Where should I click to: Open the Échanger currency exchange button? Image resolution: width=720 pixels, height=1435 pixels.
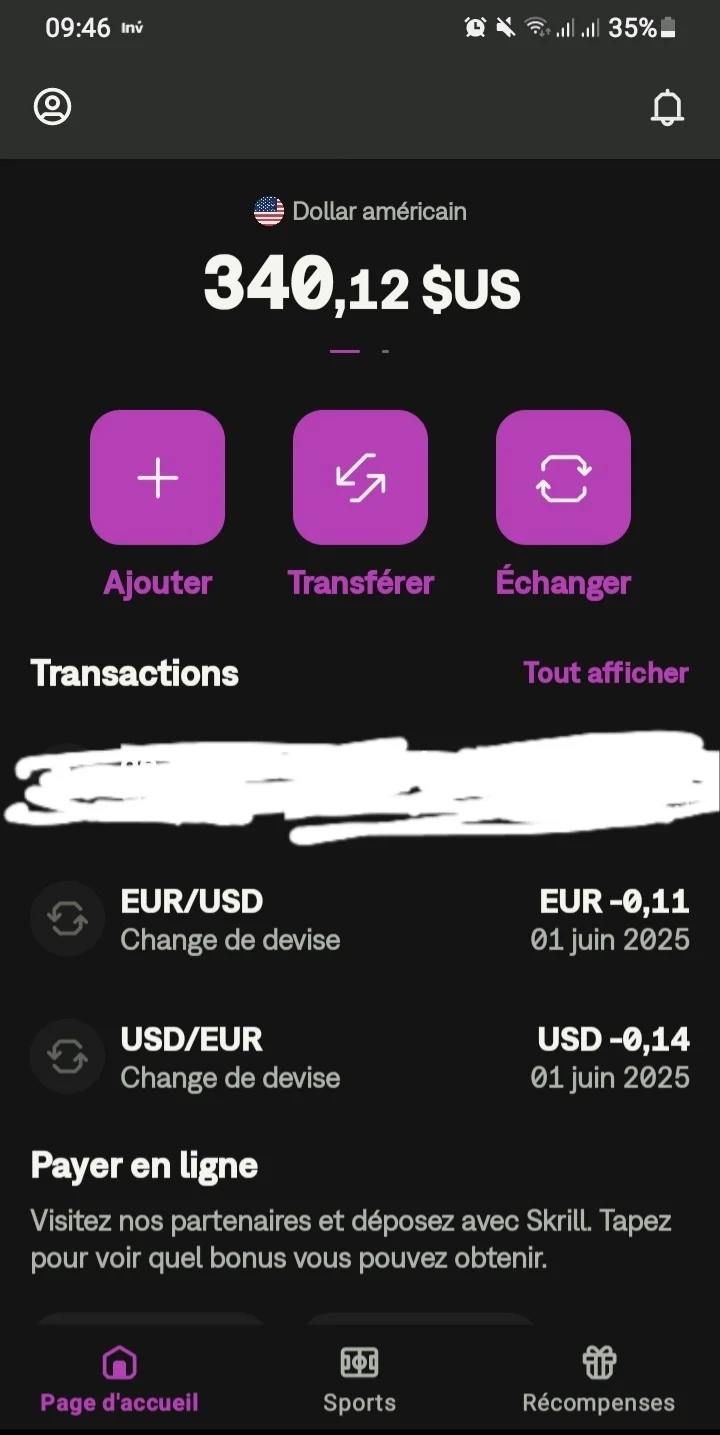pos(563,478)
